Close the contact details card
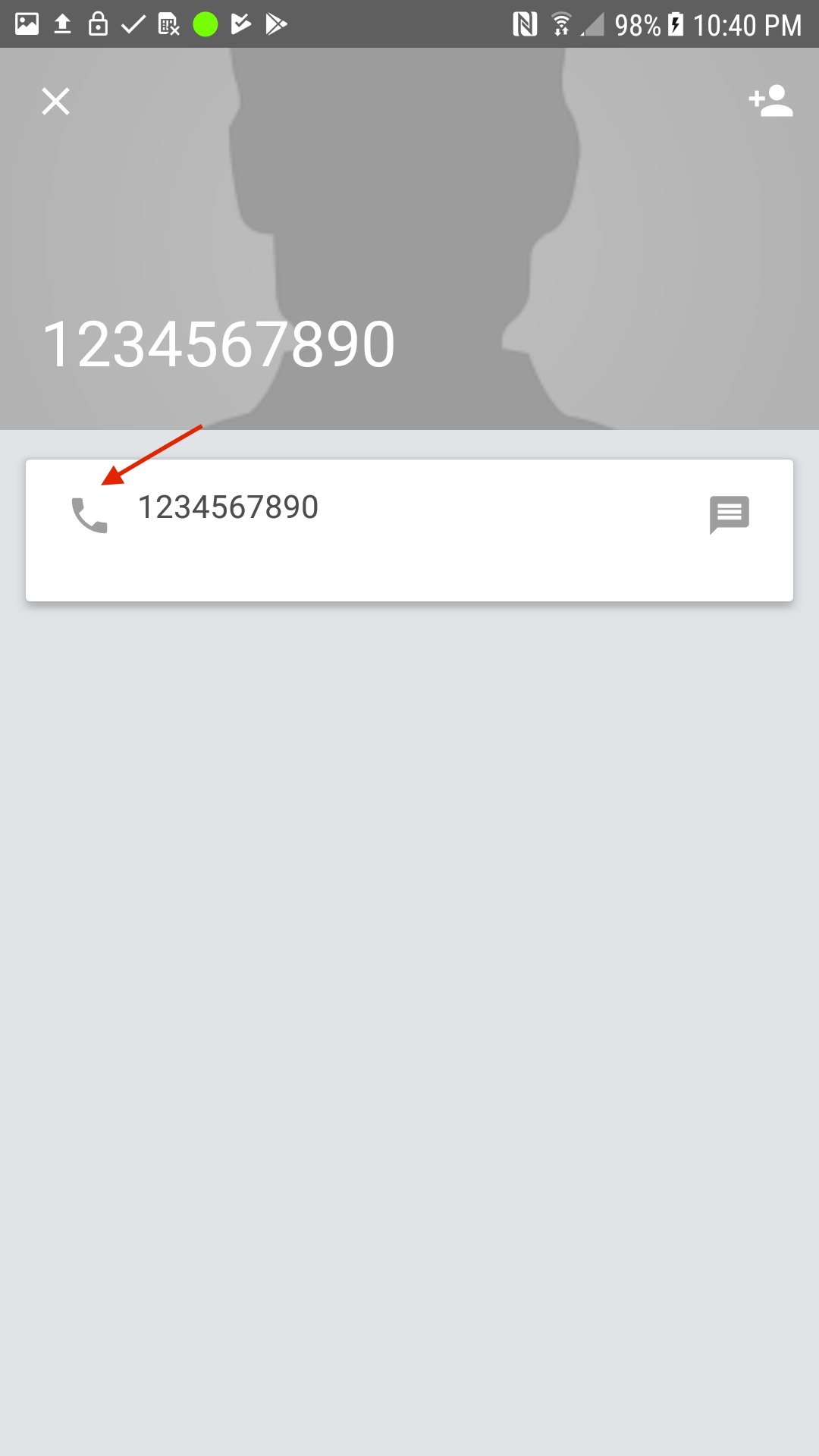This screenshot has width=819, height=1456. pos(55,101)
